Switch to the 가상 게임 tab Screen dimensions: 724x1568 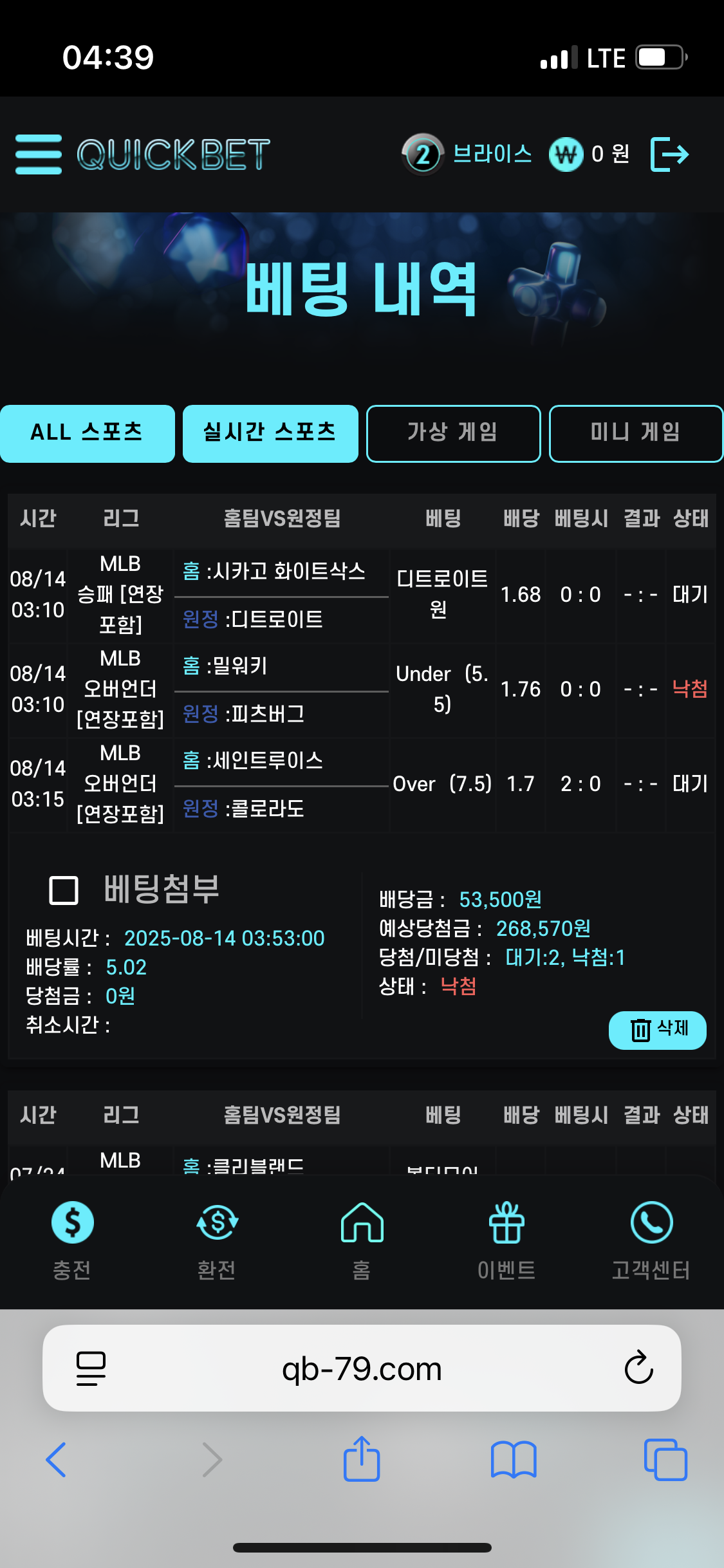[x=453, y=433]
